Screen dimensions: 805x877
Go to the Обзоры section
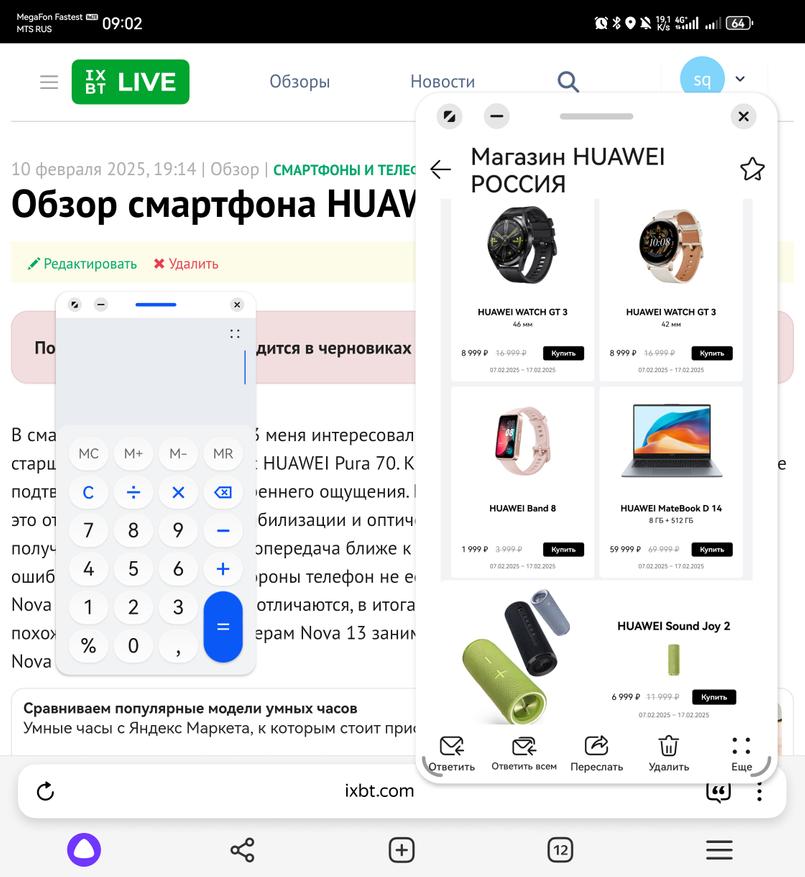(x=299, y=82)
